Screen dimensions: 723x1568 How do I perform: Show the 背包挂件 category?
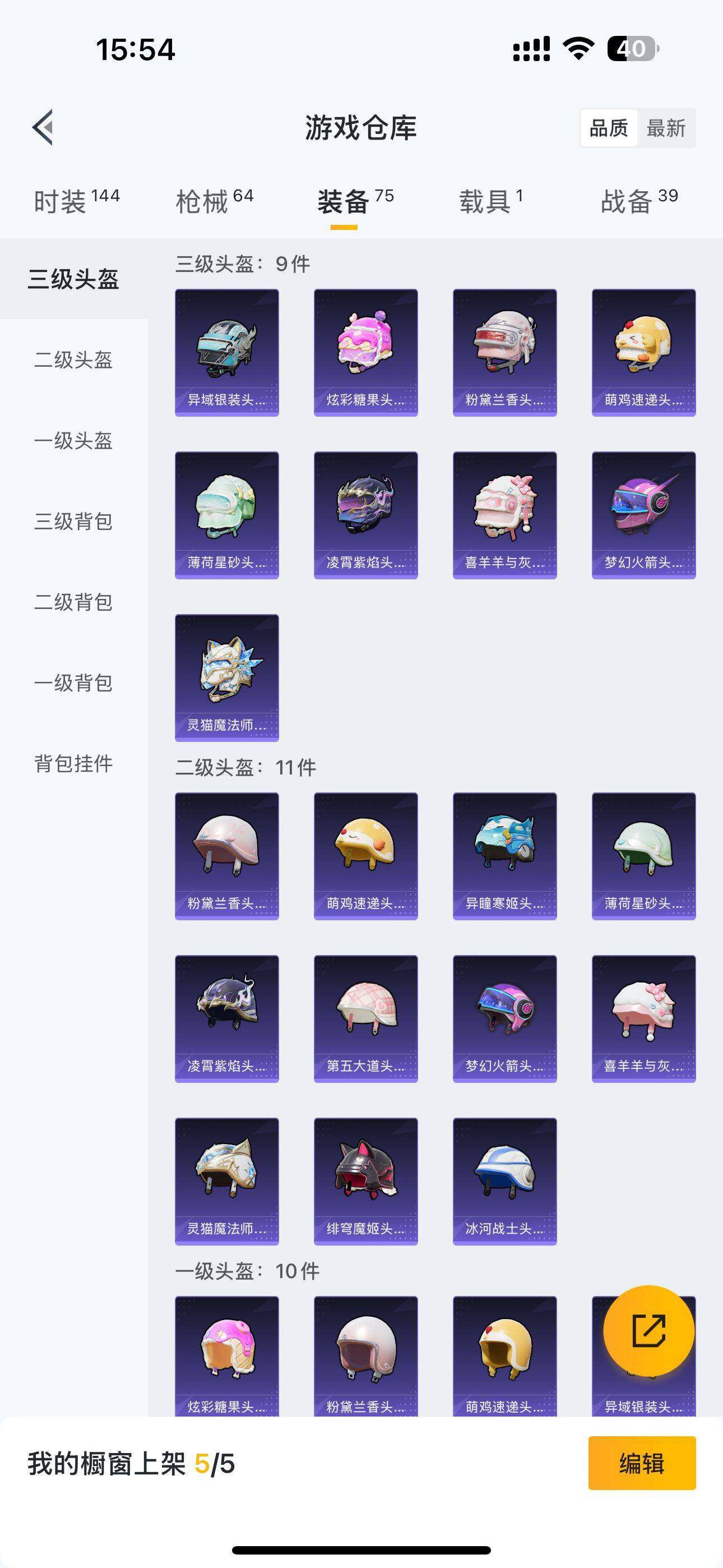pos(73,763)
